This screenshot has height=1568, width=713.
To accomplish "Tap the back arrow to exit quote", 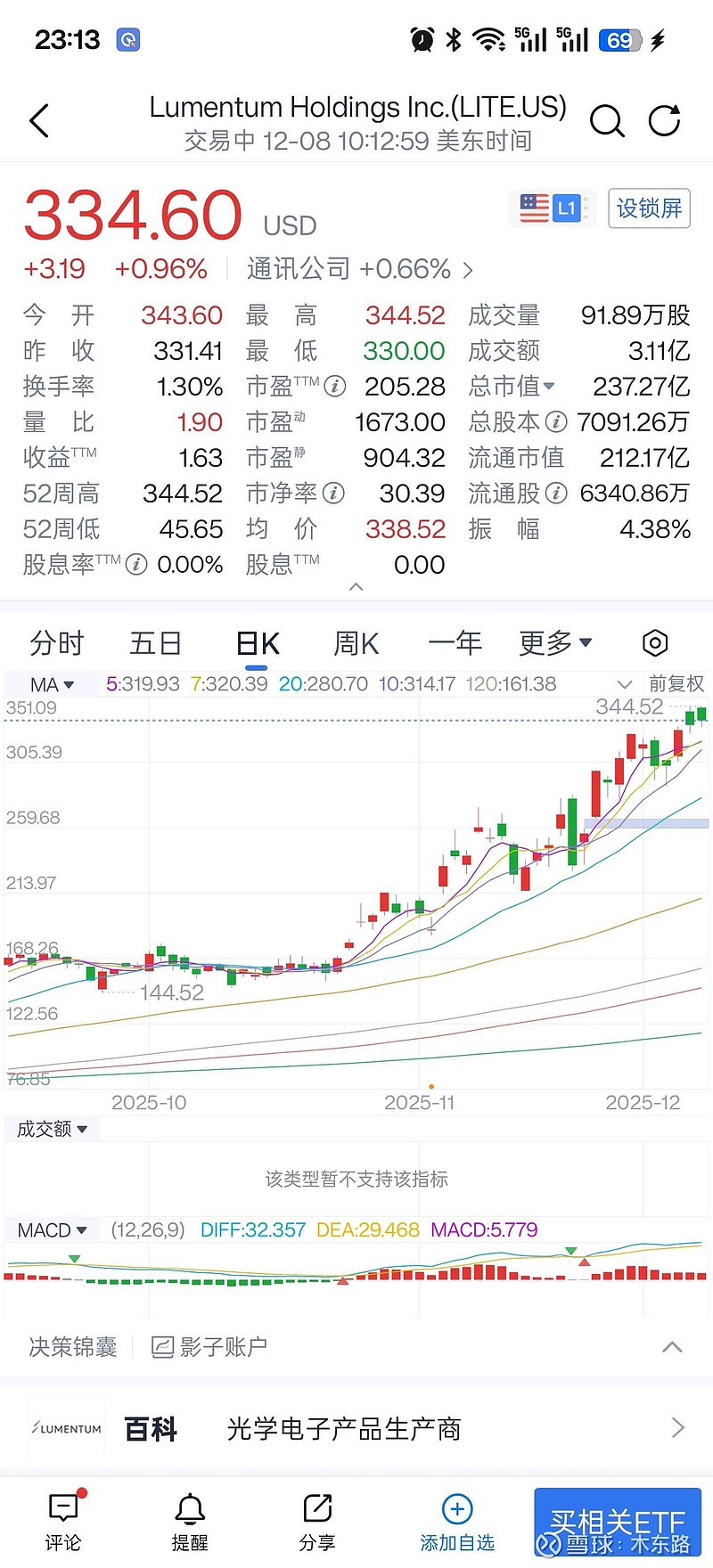I will tap(38, 121).
